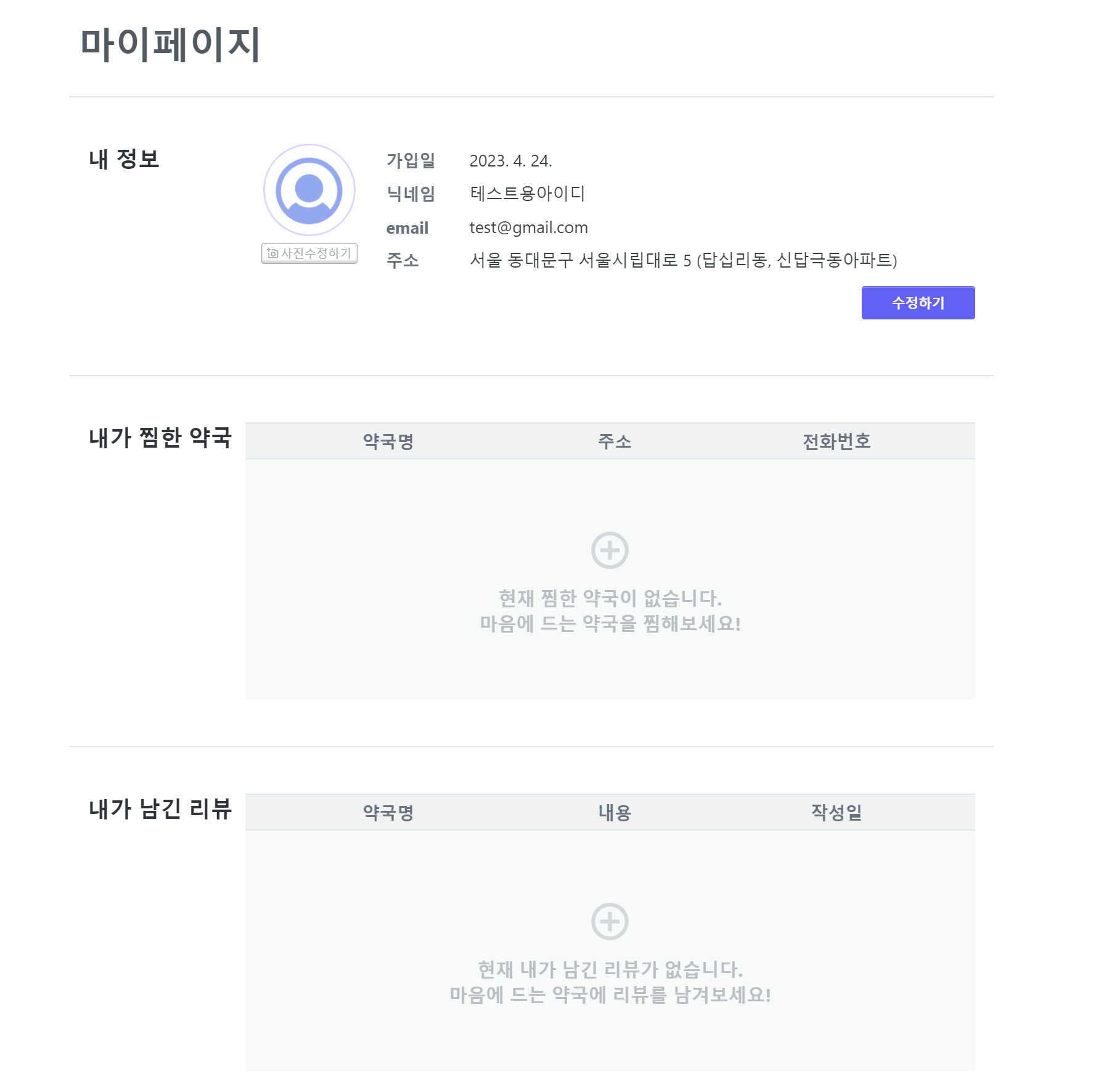Open 사진수정하기 to change profile photo
1112x1092 pixels.
(x=309, y=253)
